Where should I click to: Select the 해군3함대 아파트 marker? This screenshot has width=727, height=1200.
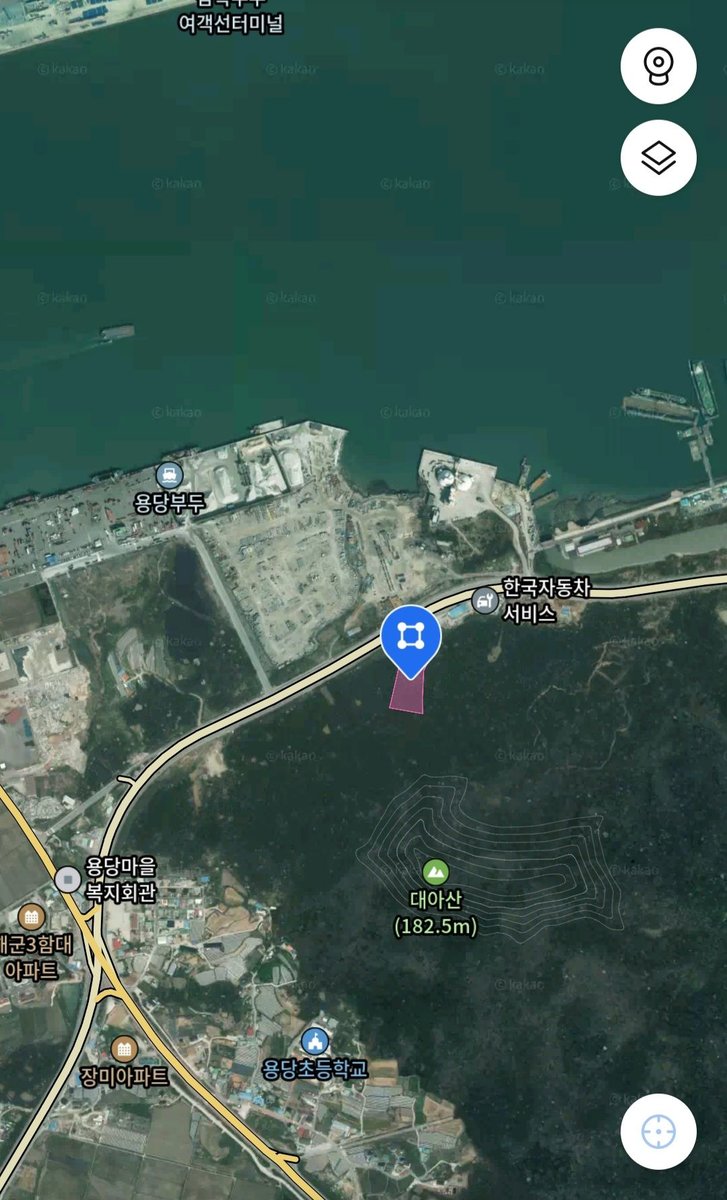(x=32, y=916)
